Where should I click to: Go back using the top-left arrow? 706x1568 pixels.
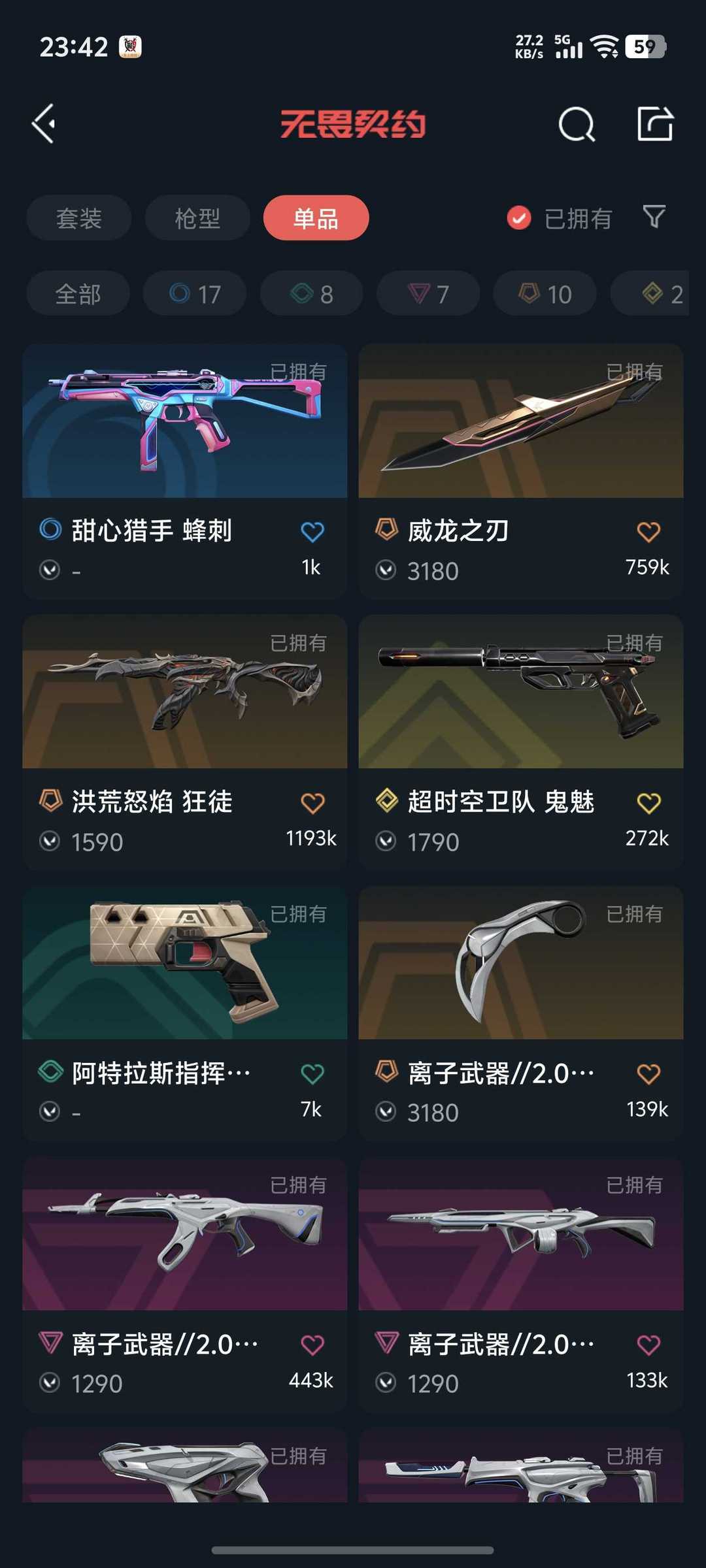[x=44, y=123]
